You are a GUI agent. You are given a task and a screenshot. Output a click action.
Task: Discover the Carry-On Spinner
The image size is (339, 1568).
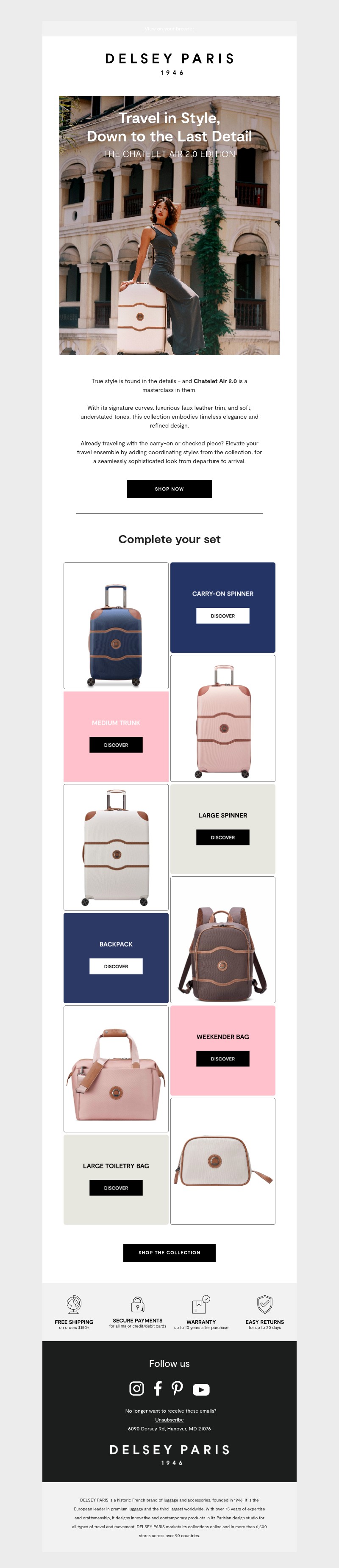(222, 616)
